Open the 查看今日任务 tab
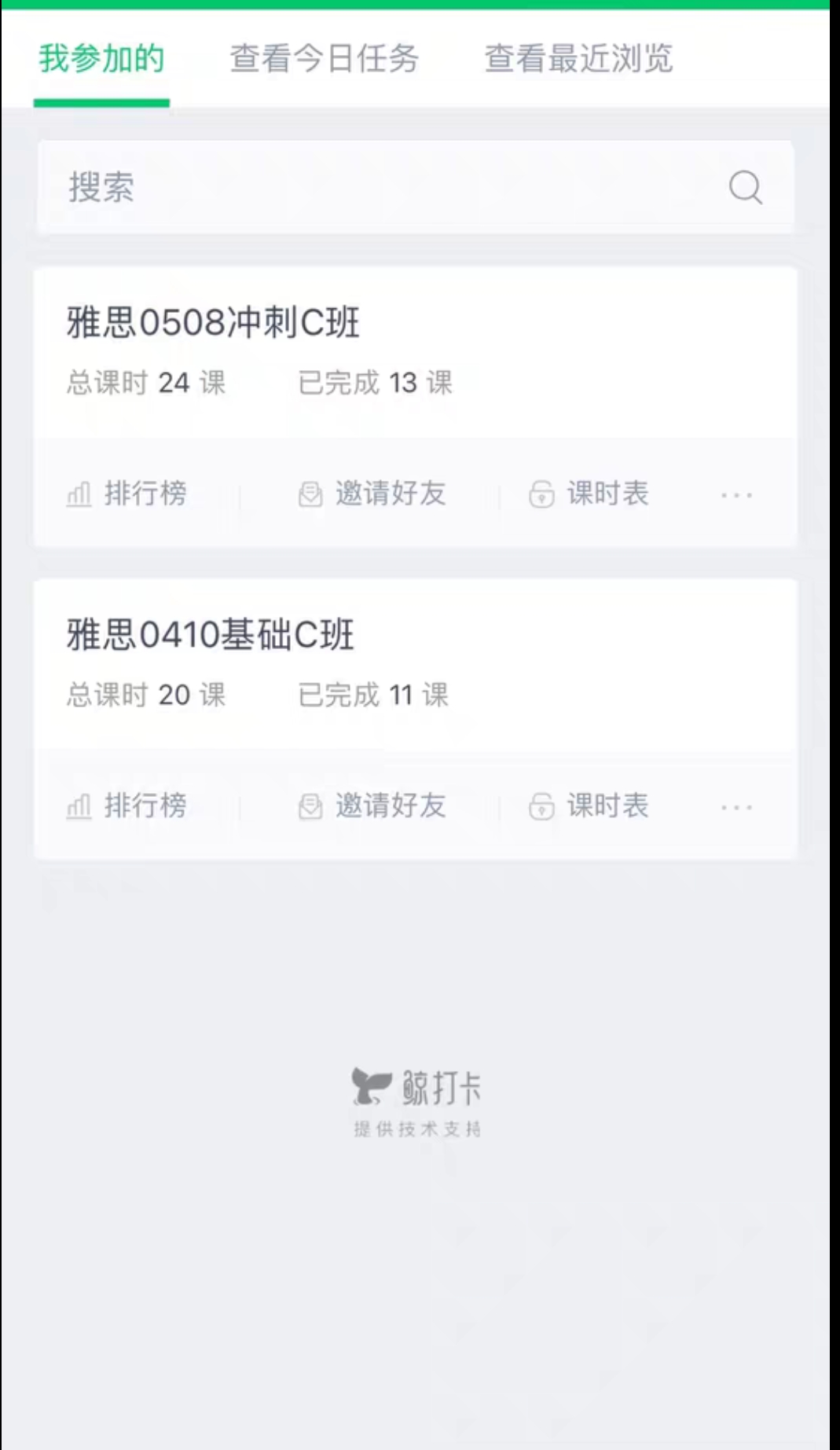840x1450 pixels. click(x=324, y=59)
